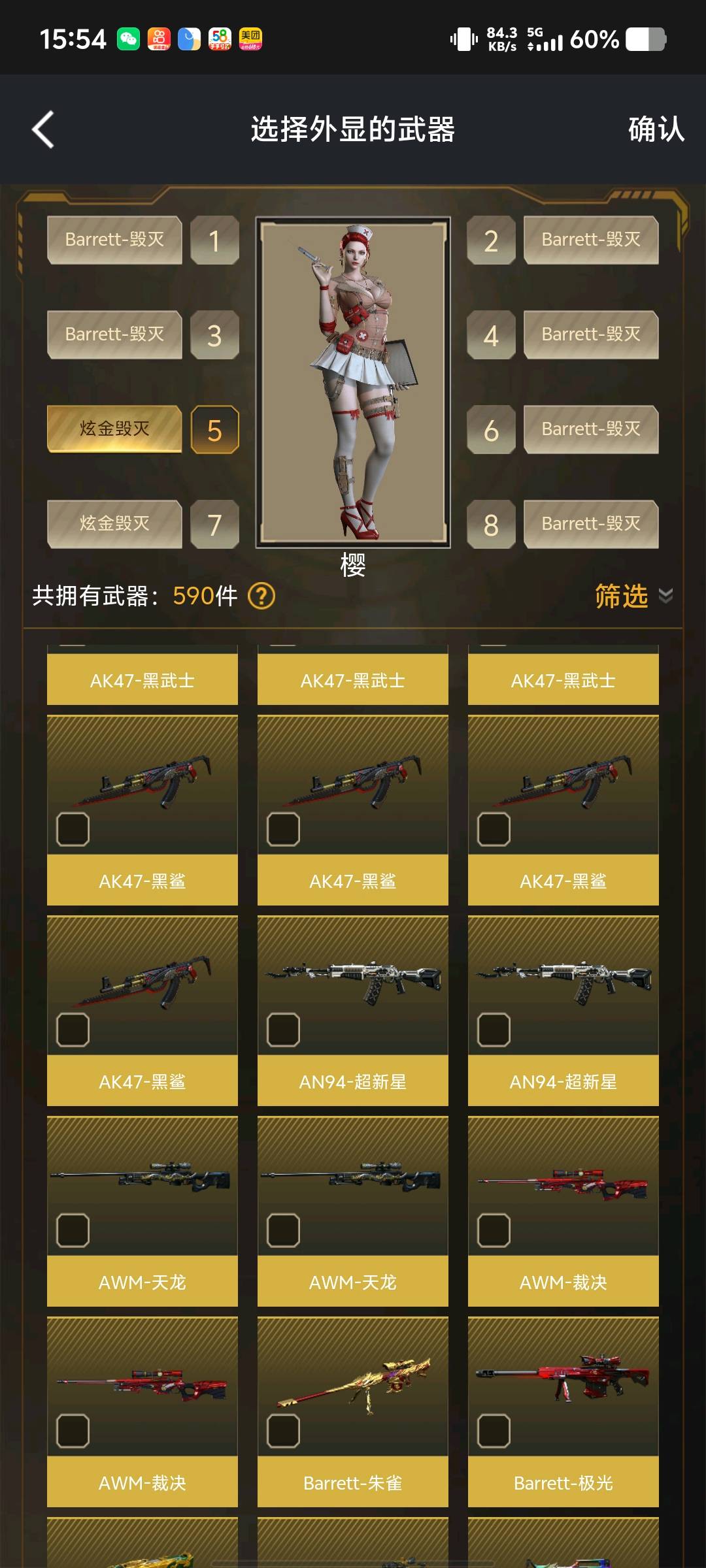Choose slot 3 Barrett-毁灭

pos(114,335)
